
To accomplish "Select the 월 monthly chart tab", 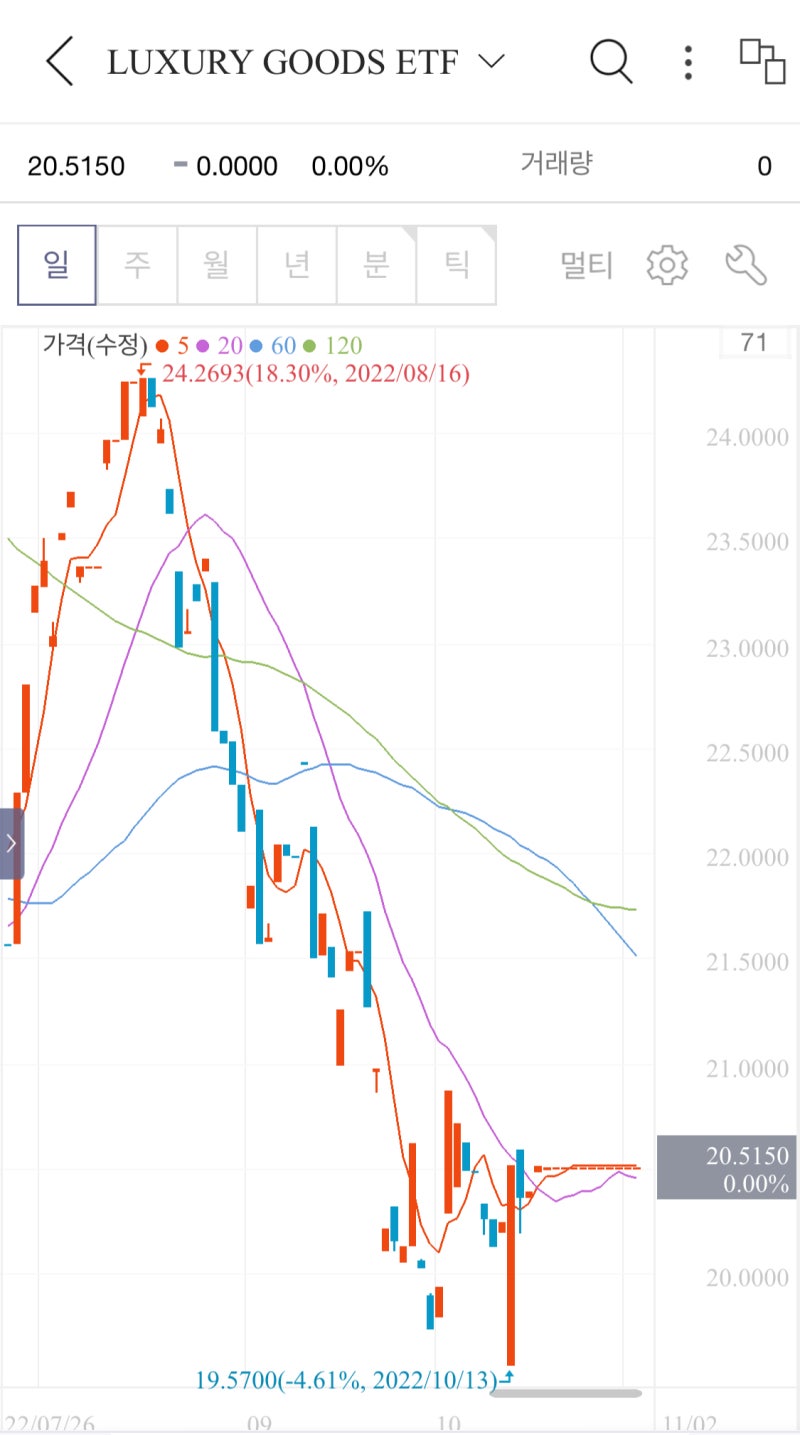I will pos(216,264).
